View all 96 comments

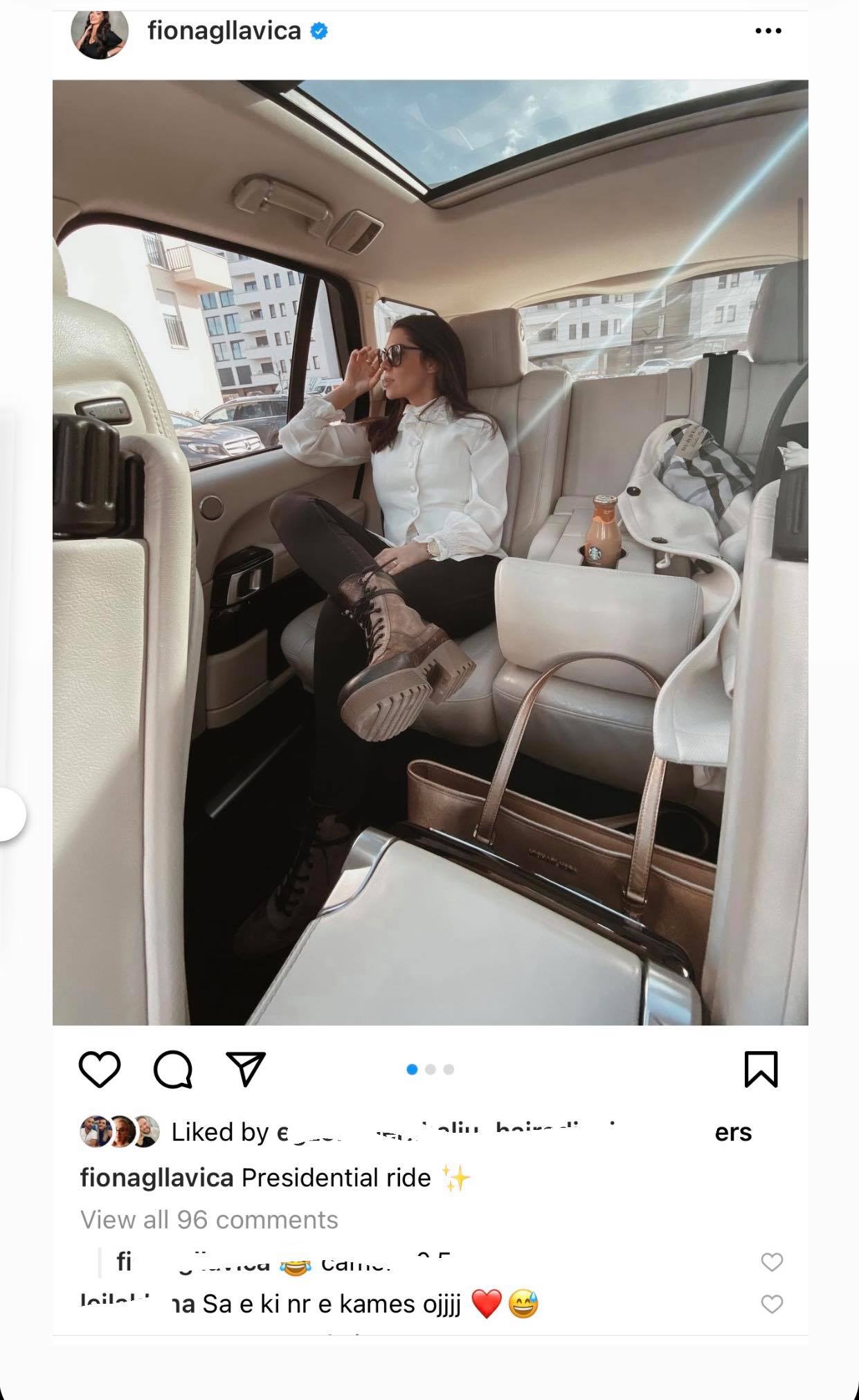pyautogui.click(x=209, y=1219)
